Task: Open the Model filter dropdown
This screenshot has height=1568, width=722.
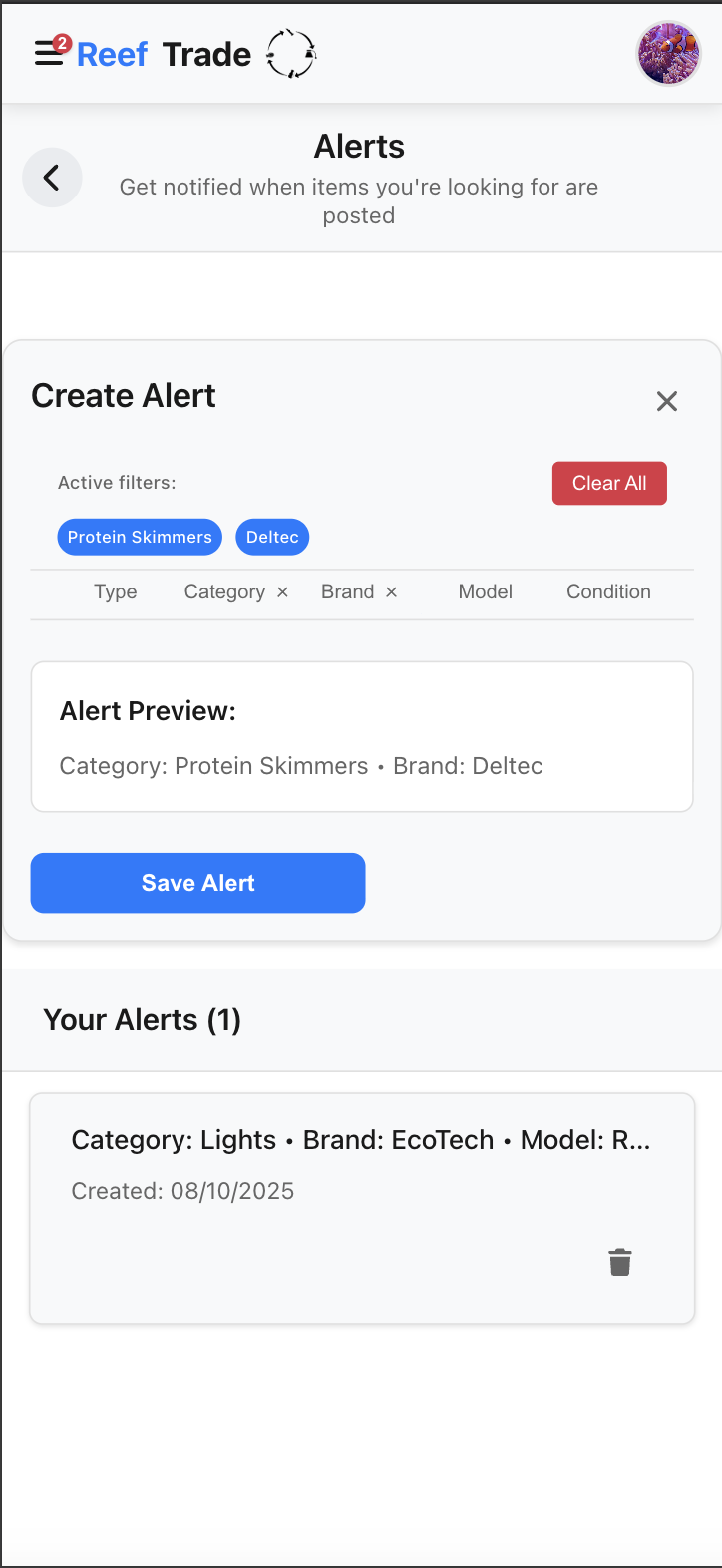Action: pyautogui.click(x=485, y=591)
